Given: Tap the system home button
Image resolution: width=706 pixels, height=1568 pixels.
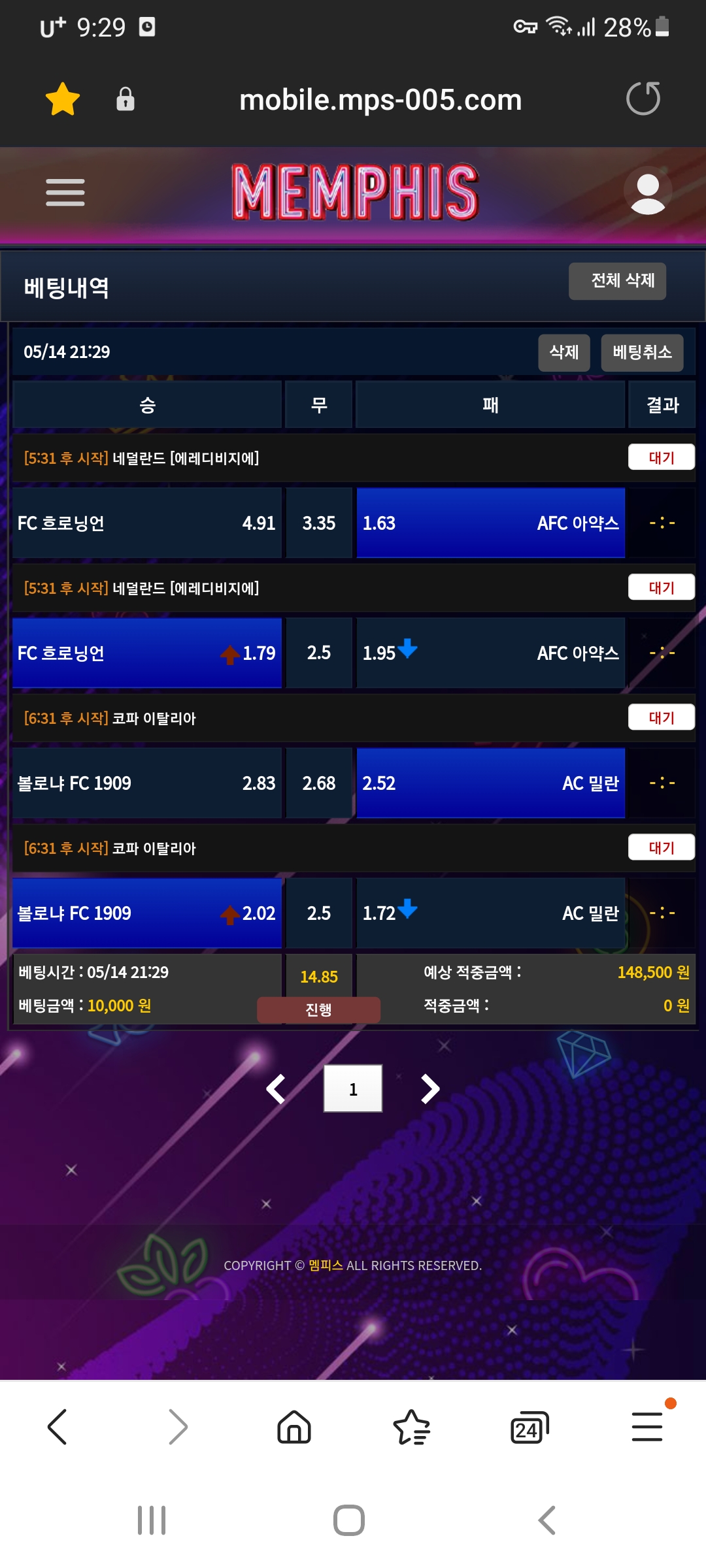Looking at the screenshot, I should pyautogui.click(x=349, y=1520).
